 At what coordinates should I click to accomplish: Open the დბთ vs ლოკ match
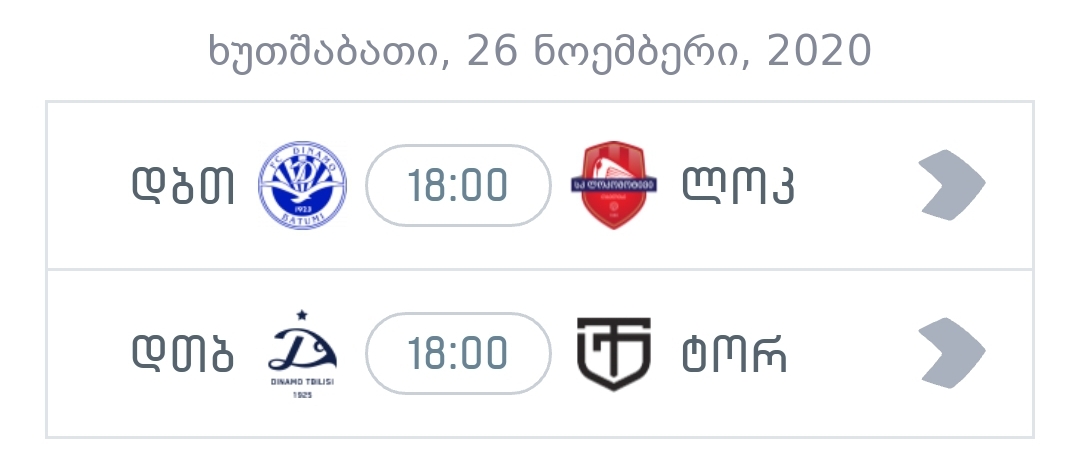point(951,185)
